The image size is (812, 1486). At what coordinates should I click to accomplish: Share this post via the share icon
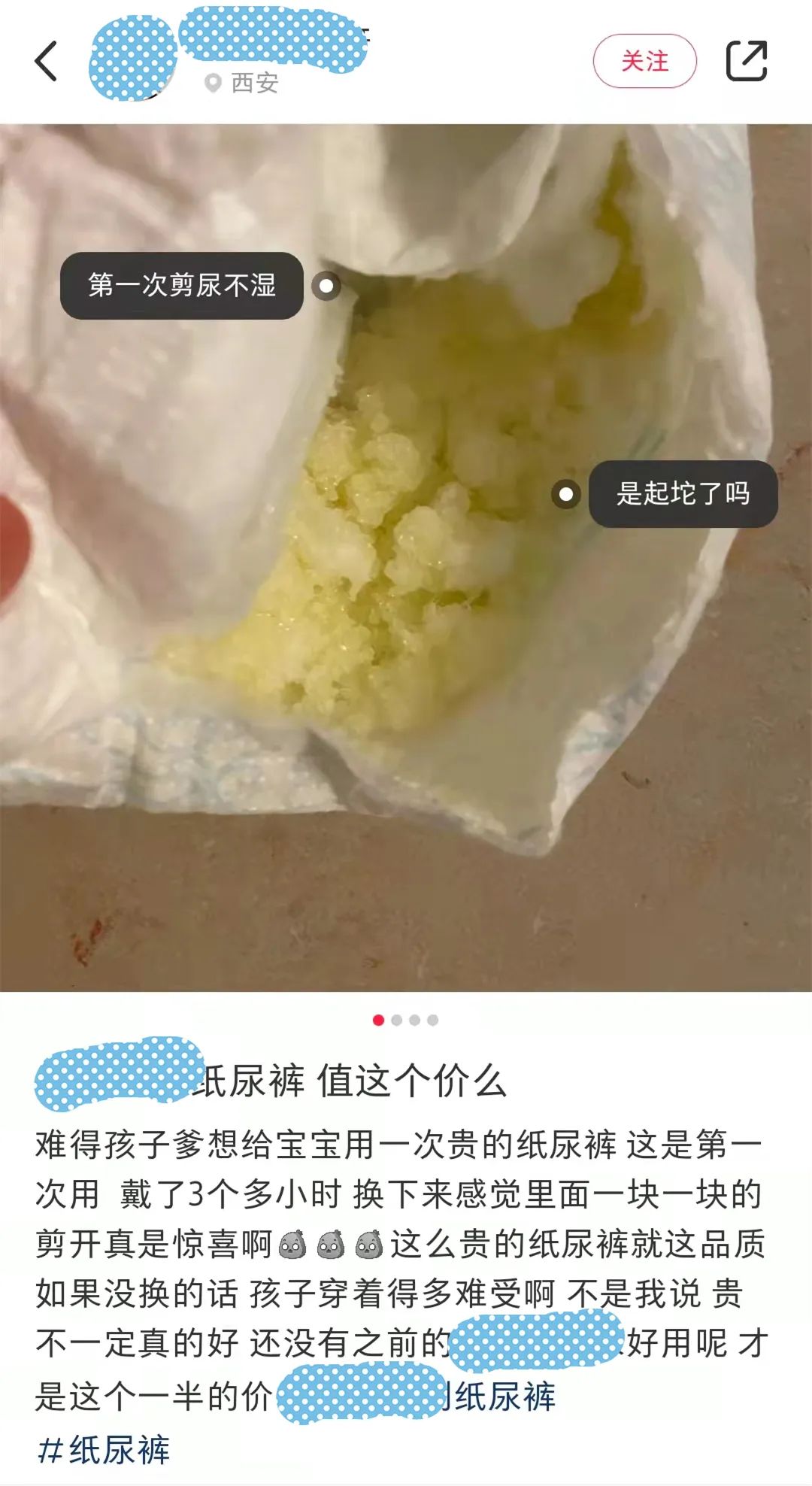coord(746,61)
